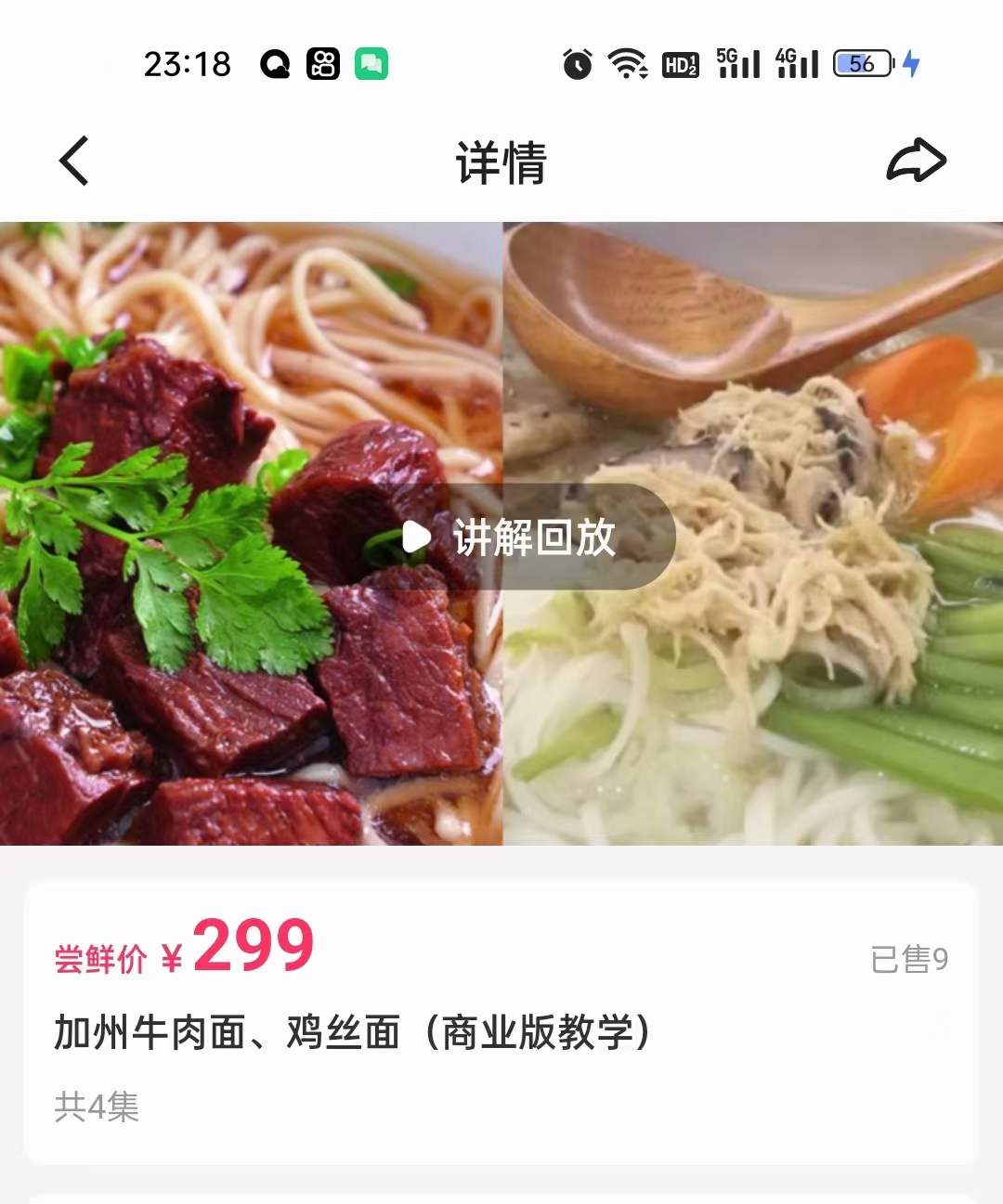Tap the alarm clock status bar icon

(576, 65)
